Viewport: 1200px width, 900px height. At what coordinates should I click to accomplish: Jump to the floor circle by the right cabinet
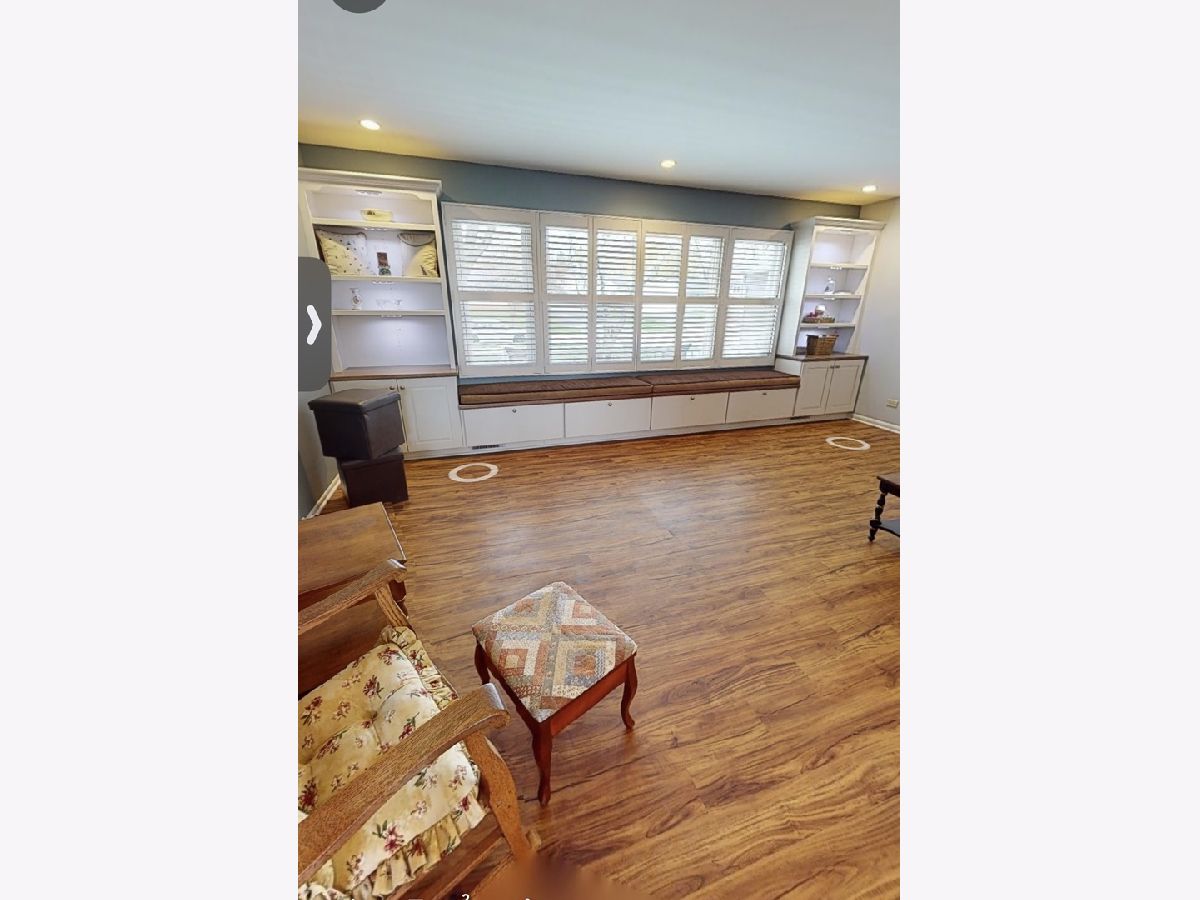point(847,443)
